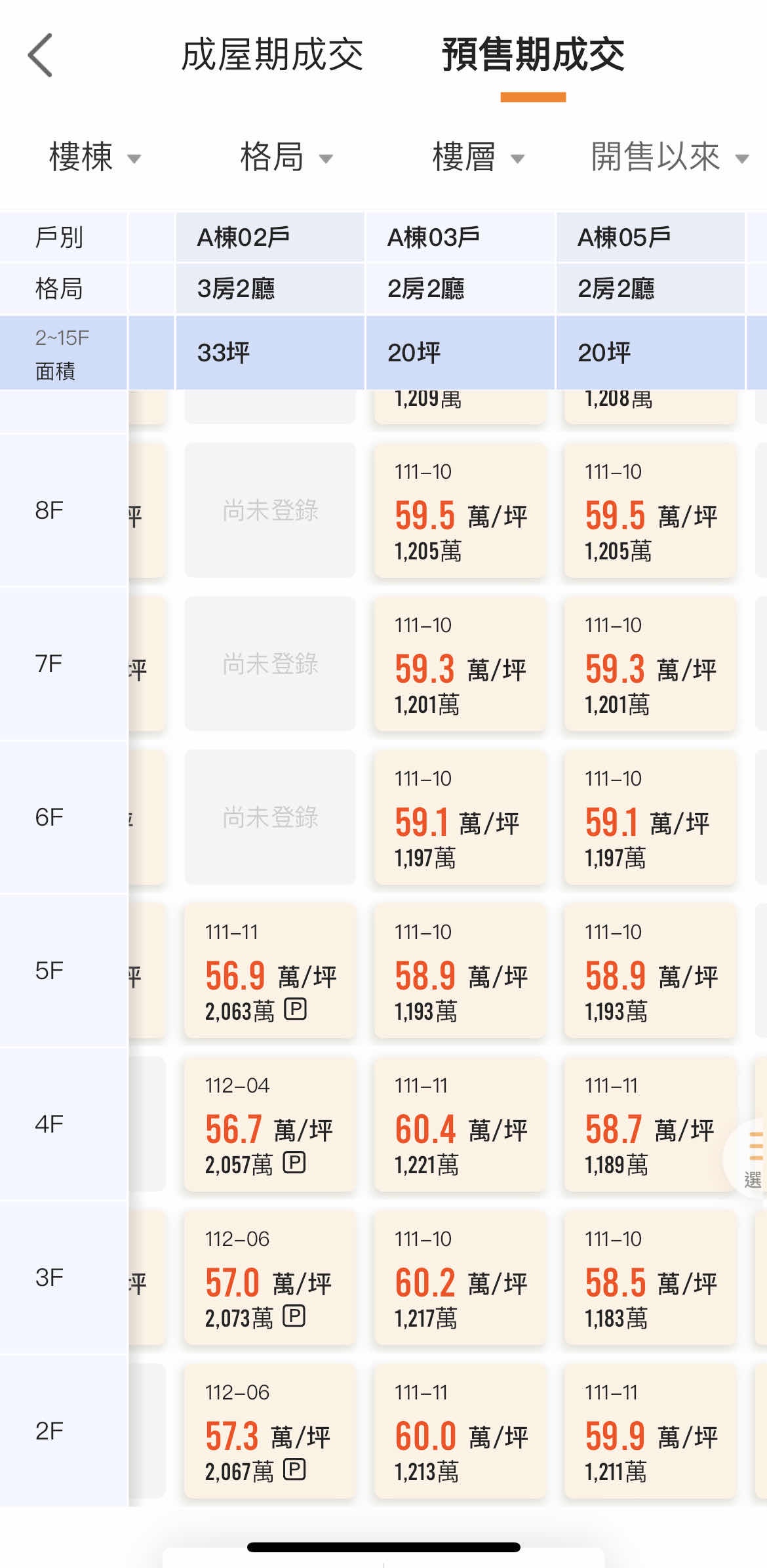Expand the 格局 filter dropdown

coord(286,157)
